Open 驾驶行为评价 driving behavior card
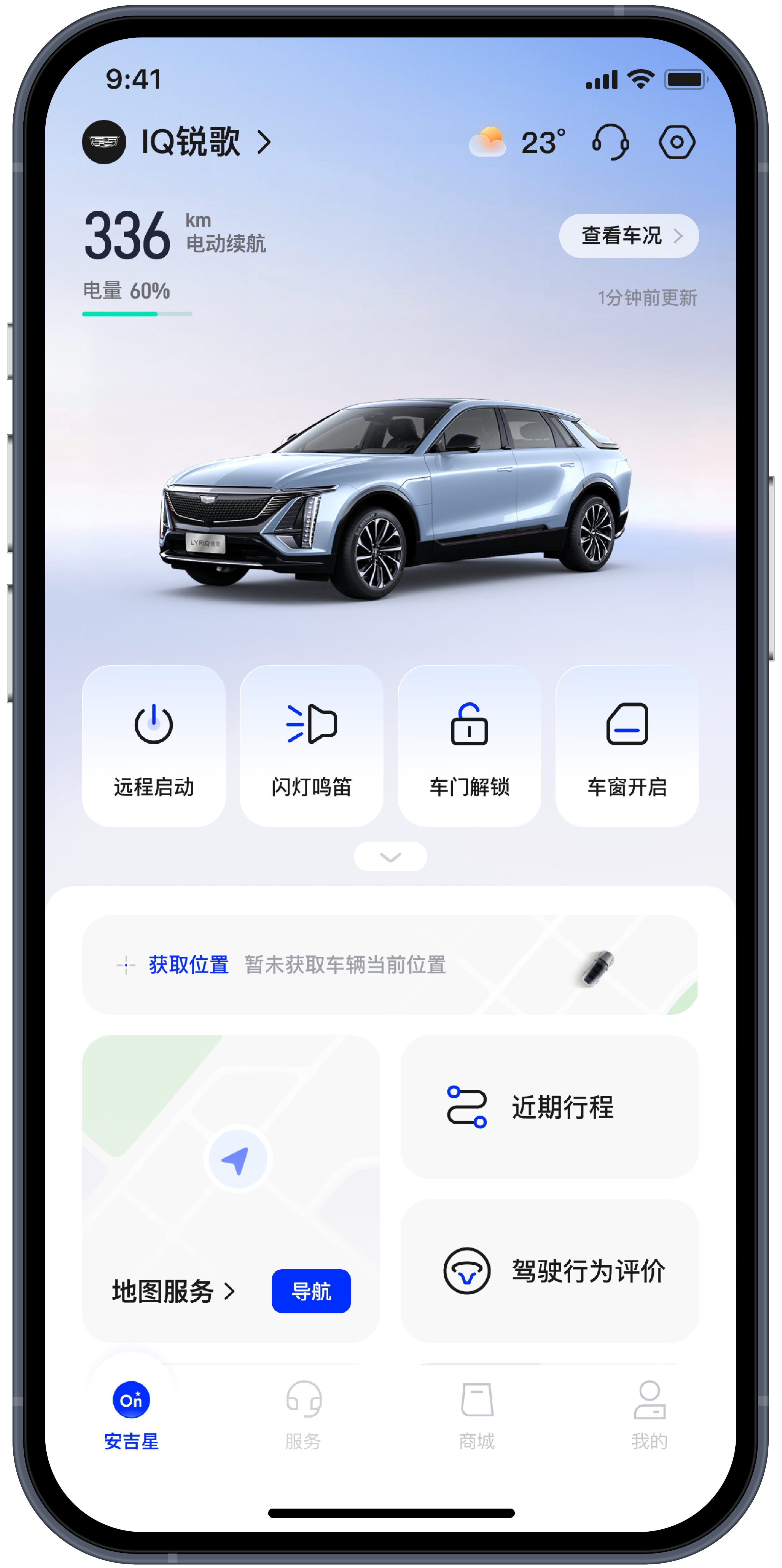This screenshot has height=1568, width=782. pyautogui.click(x=549, y=1271)
